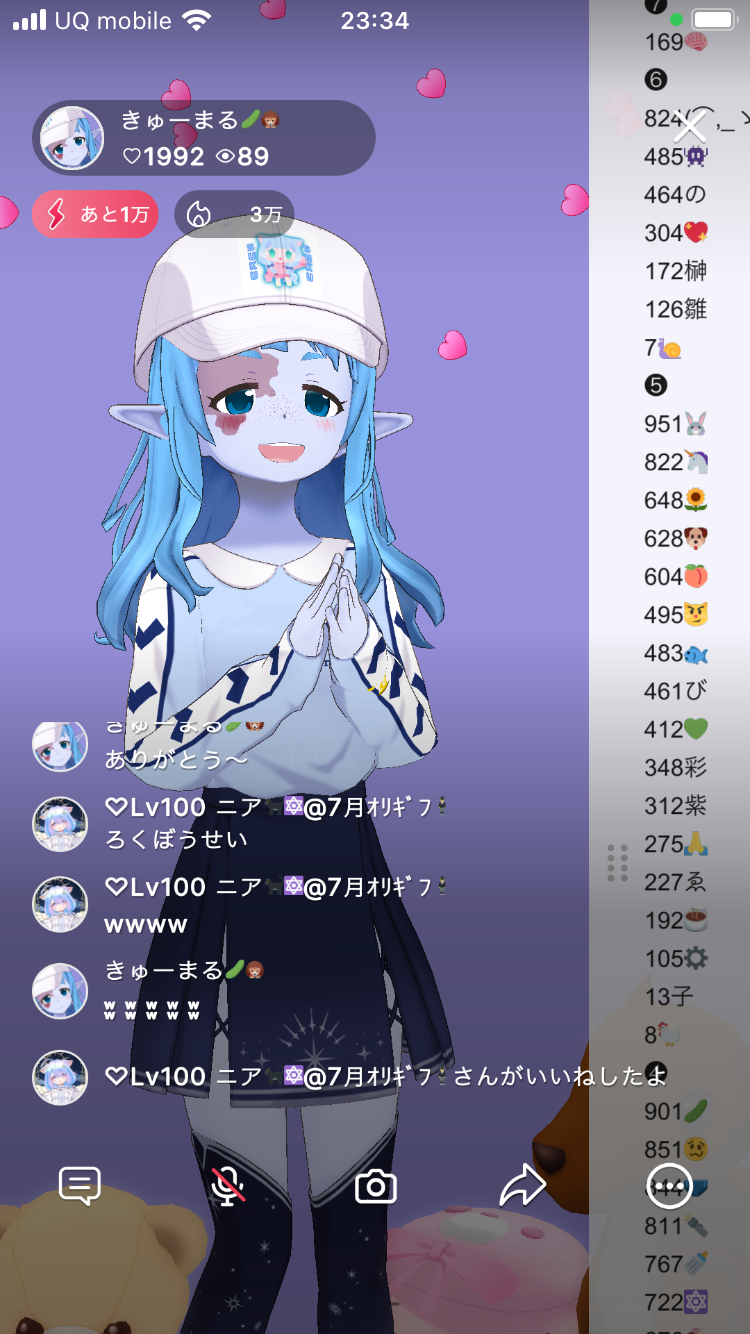Share this live stream
The image size is (750, 1334).
[x=522, y=1186]
